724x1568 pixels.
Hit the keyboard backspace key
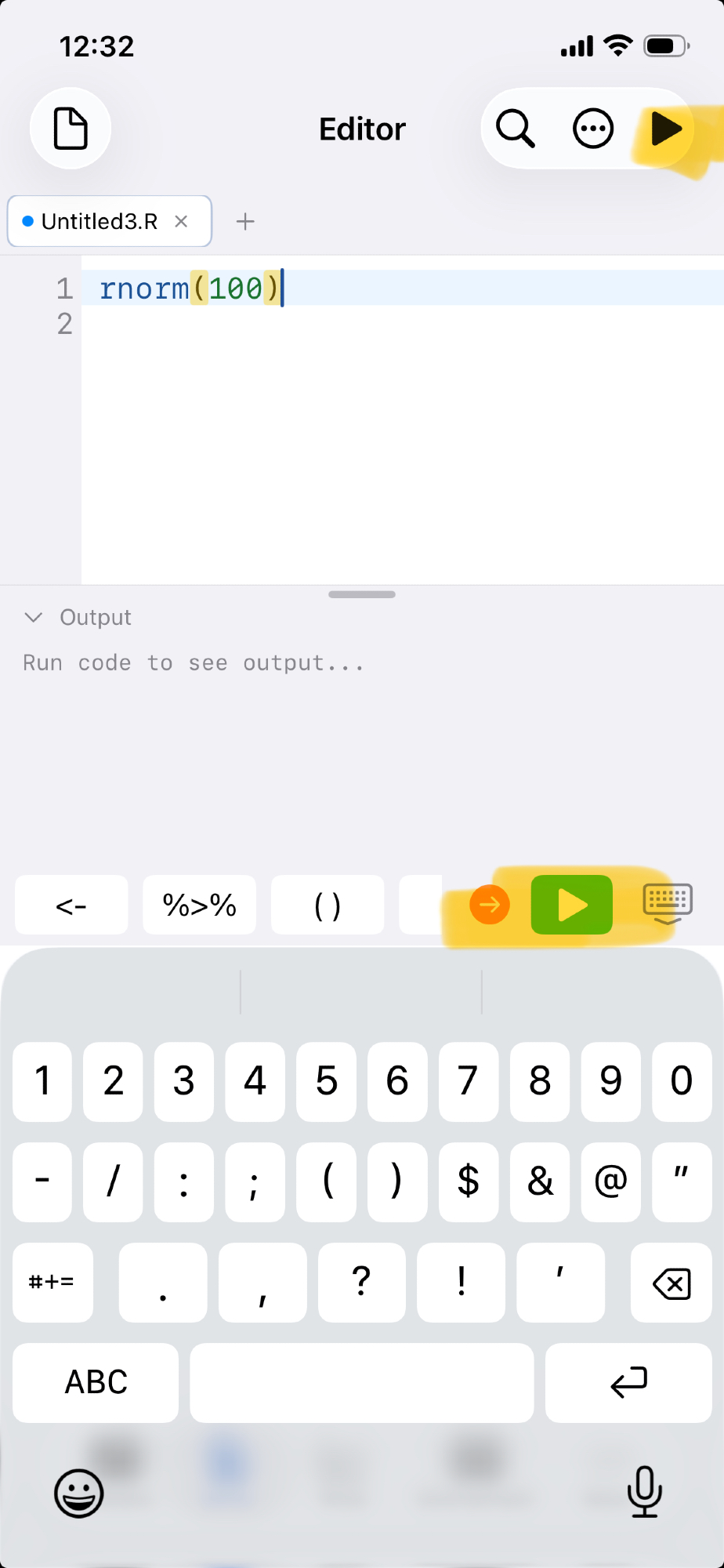pyautogui.click(x=672, y=1283)
